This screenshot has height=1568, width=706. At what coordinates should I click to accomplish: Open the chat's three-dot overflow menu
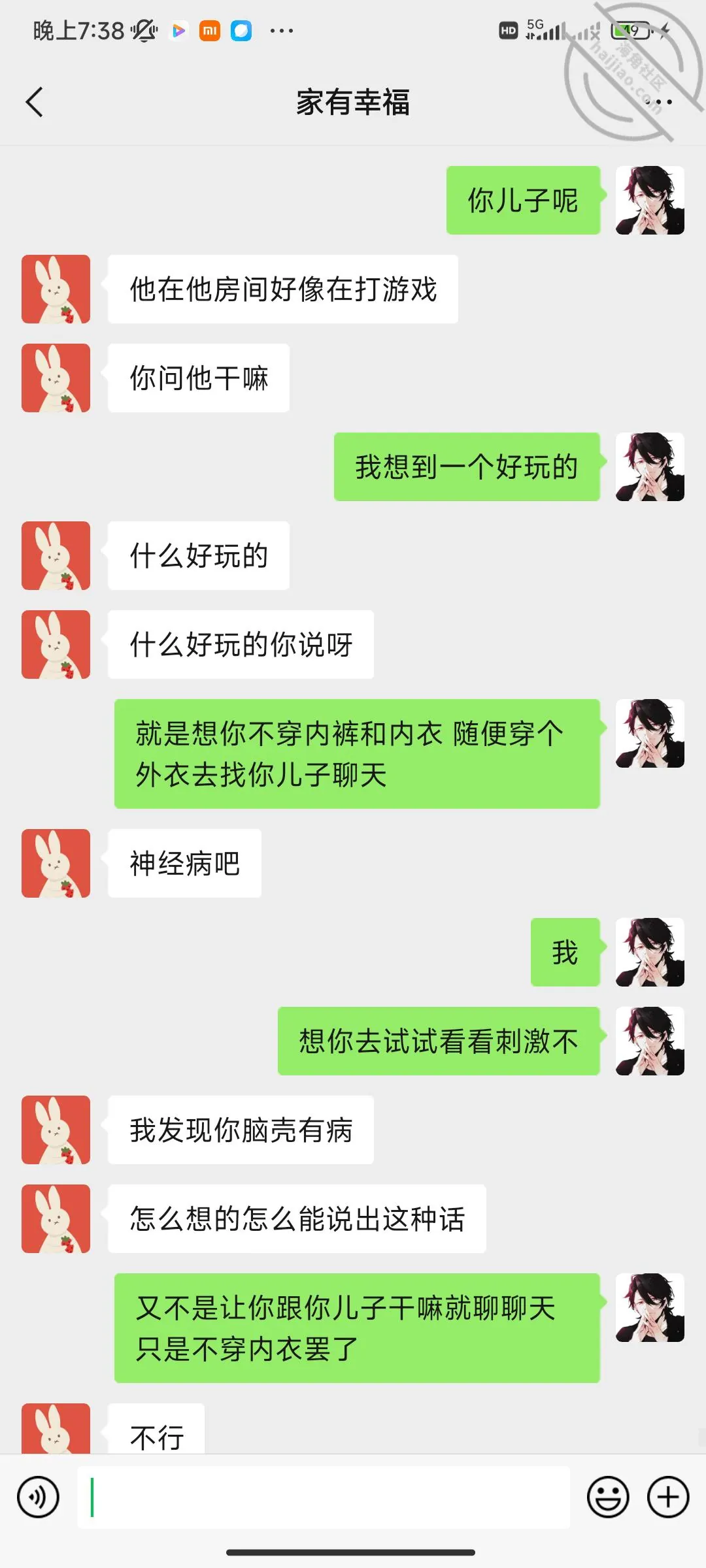(658, 102)
